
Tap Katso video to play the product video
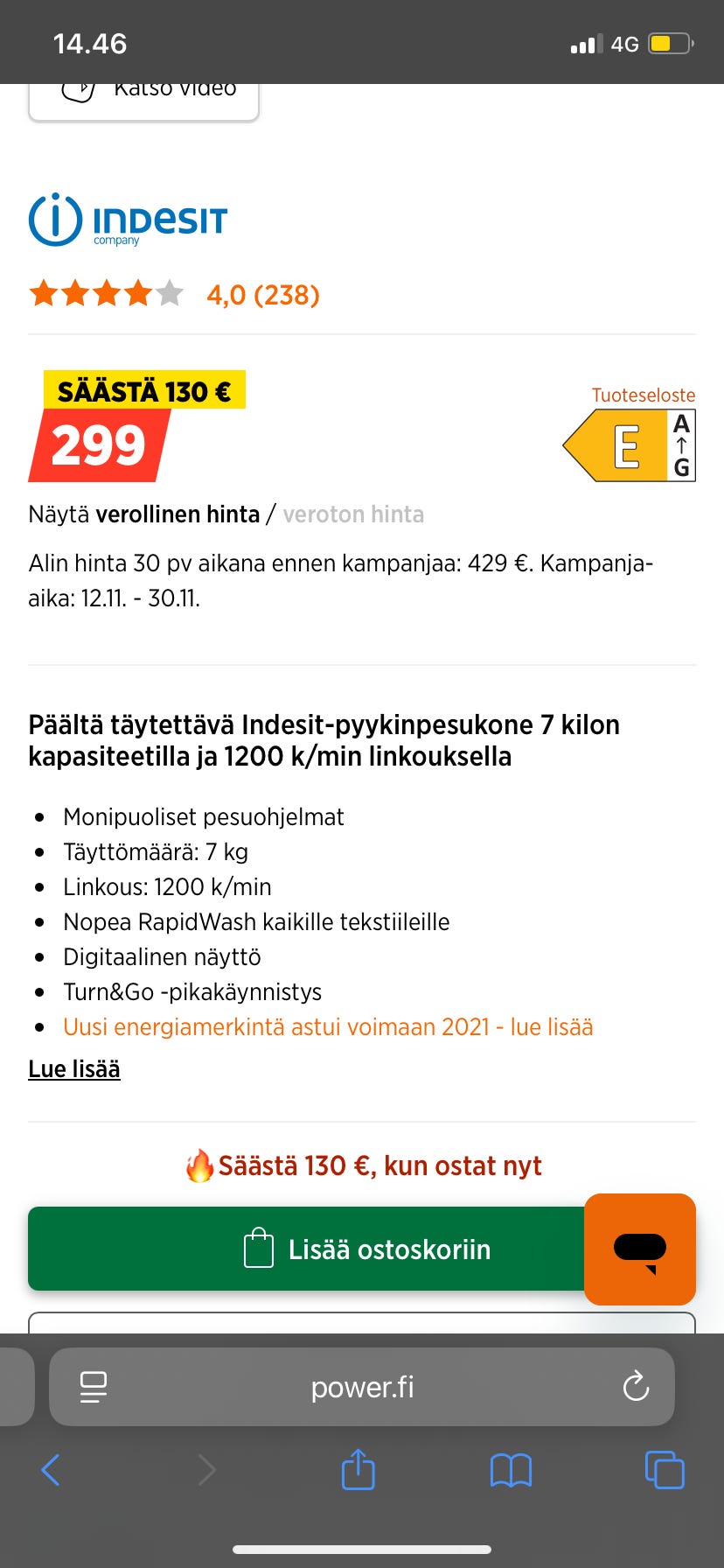coord(144,90)
